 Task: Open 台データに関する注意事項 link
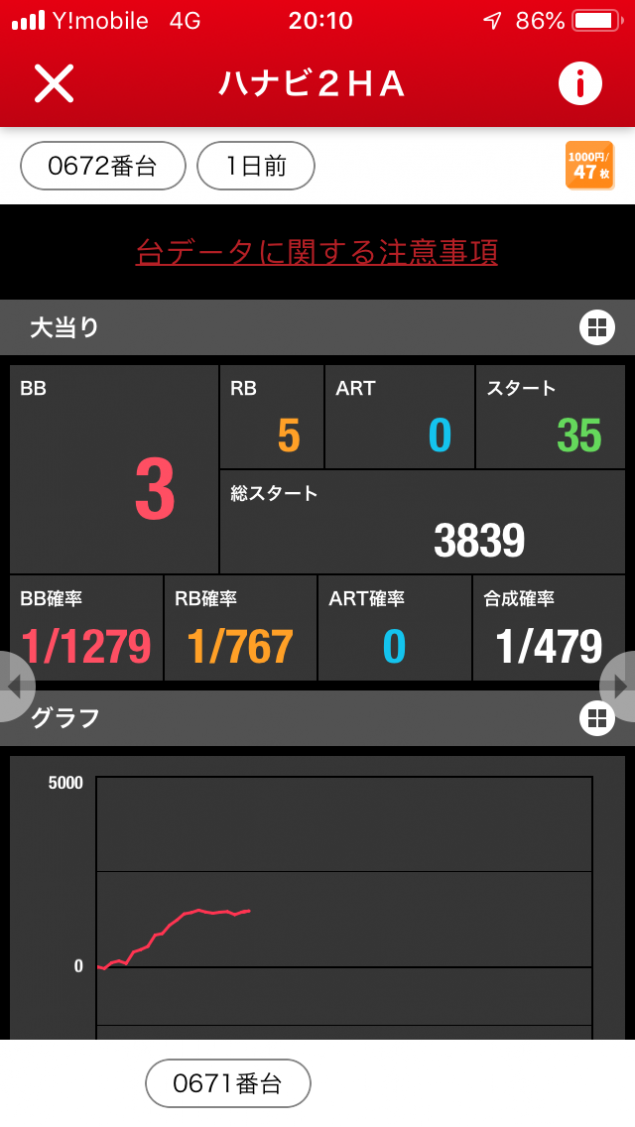click(x=317, y=252)
